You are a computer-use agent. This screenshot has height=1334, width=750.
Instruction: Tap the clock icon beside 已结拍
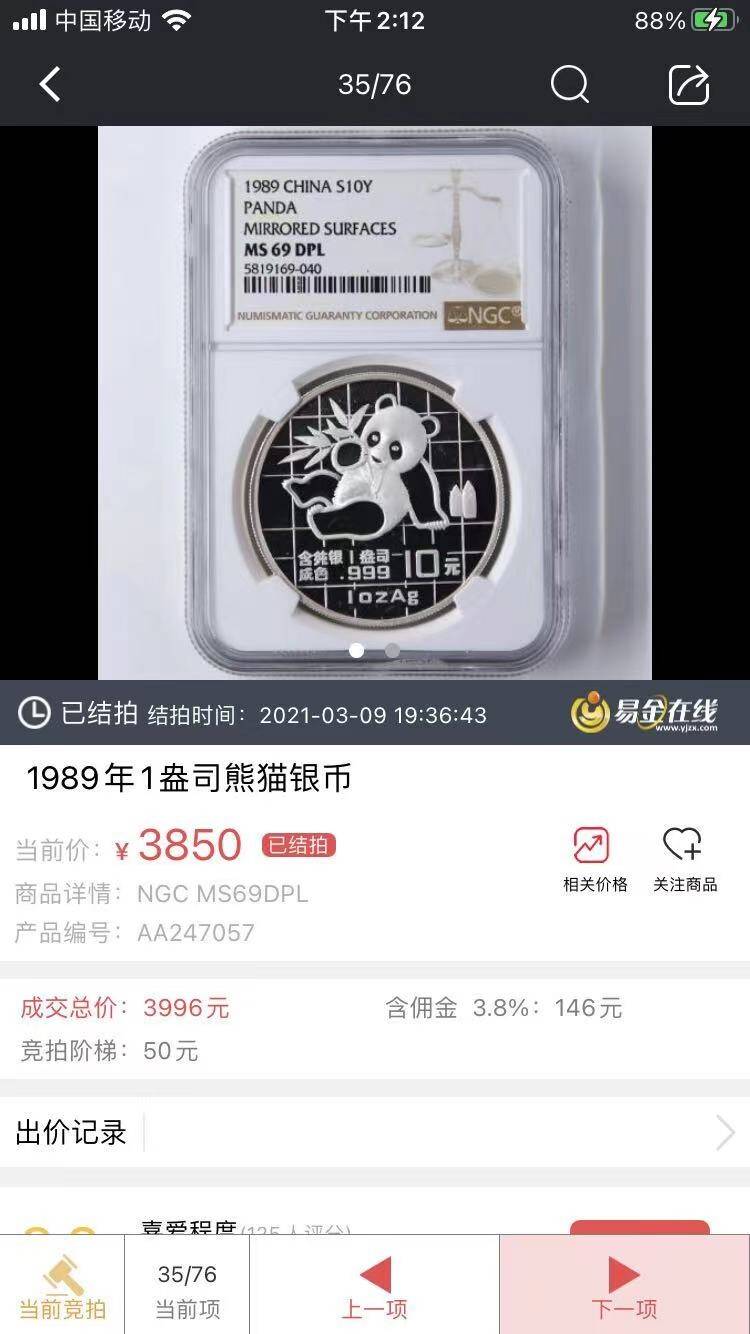[x=34, y=714]
